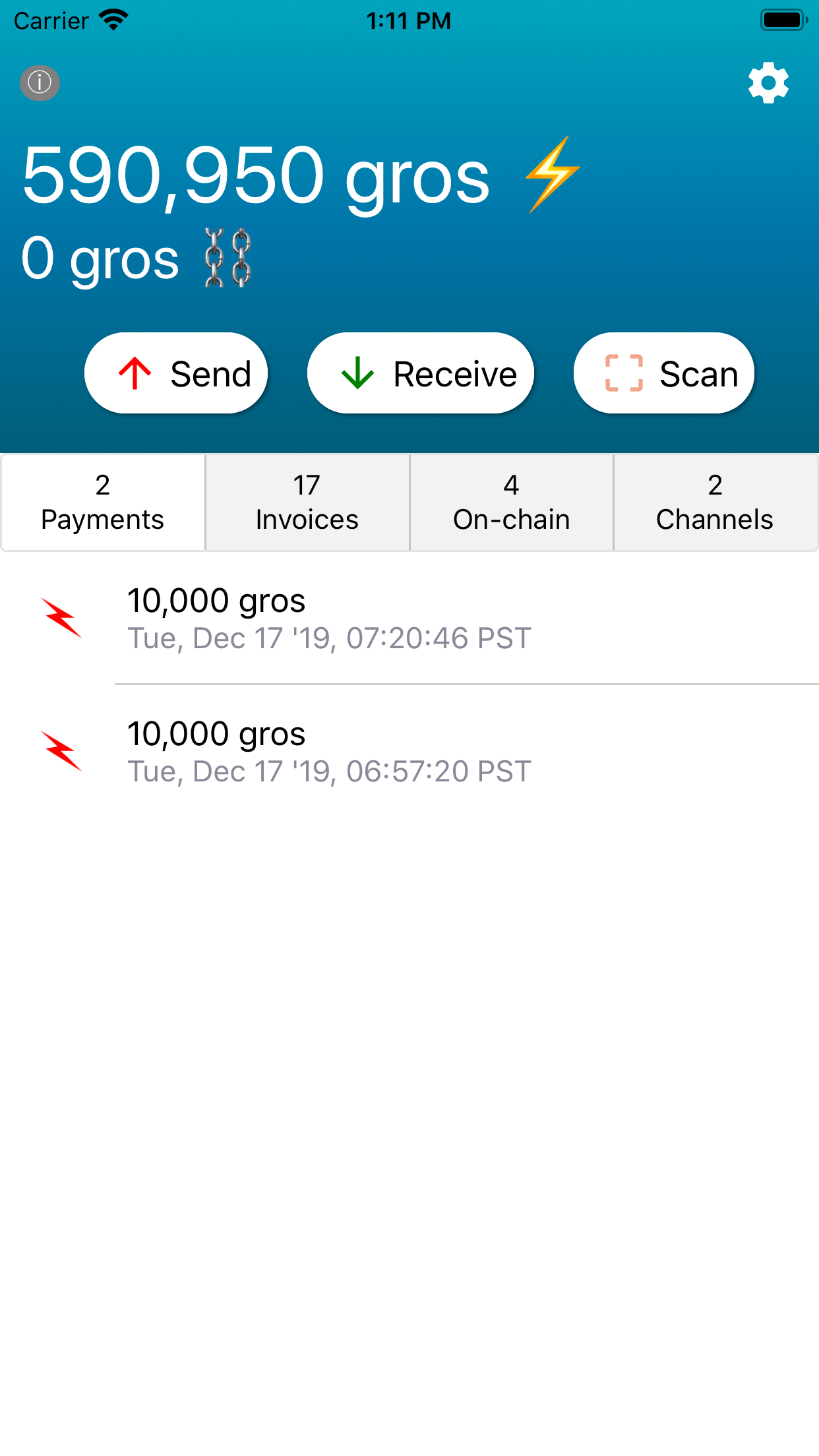Switch to the On-chain tab

(x=512, y=502)
